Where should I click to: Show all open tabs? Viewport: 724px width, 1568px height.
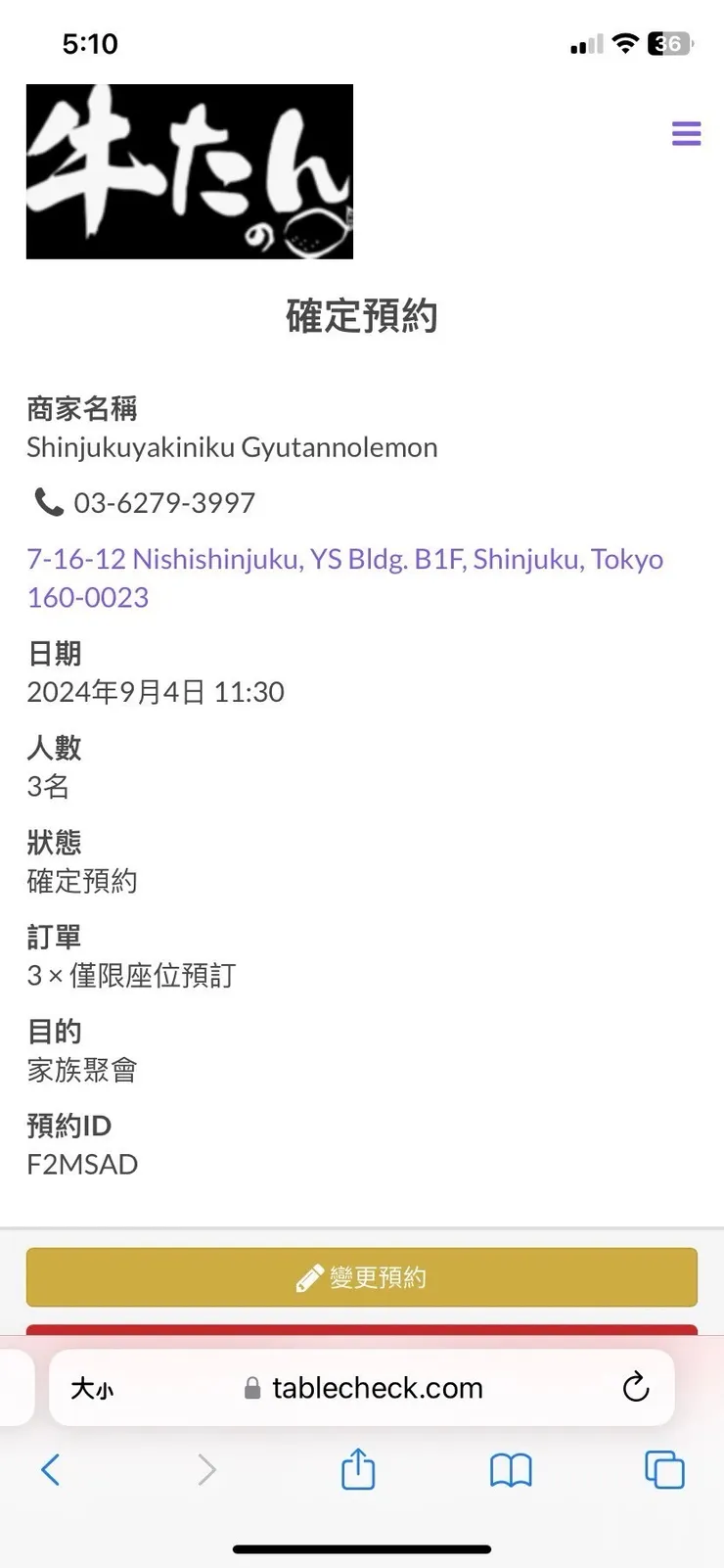pyautogui.click(x=664, y=1469)
